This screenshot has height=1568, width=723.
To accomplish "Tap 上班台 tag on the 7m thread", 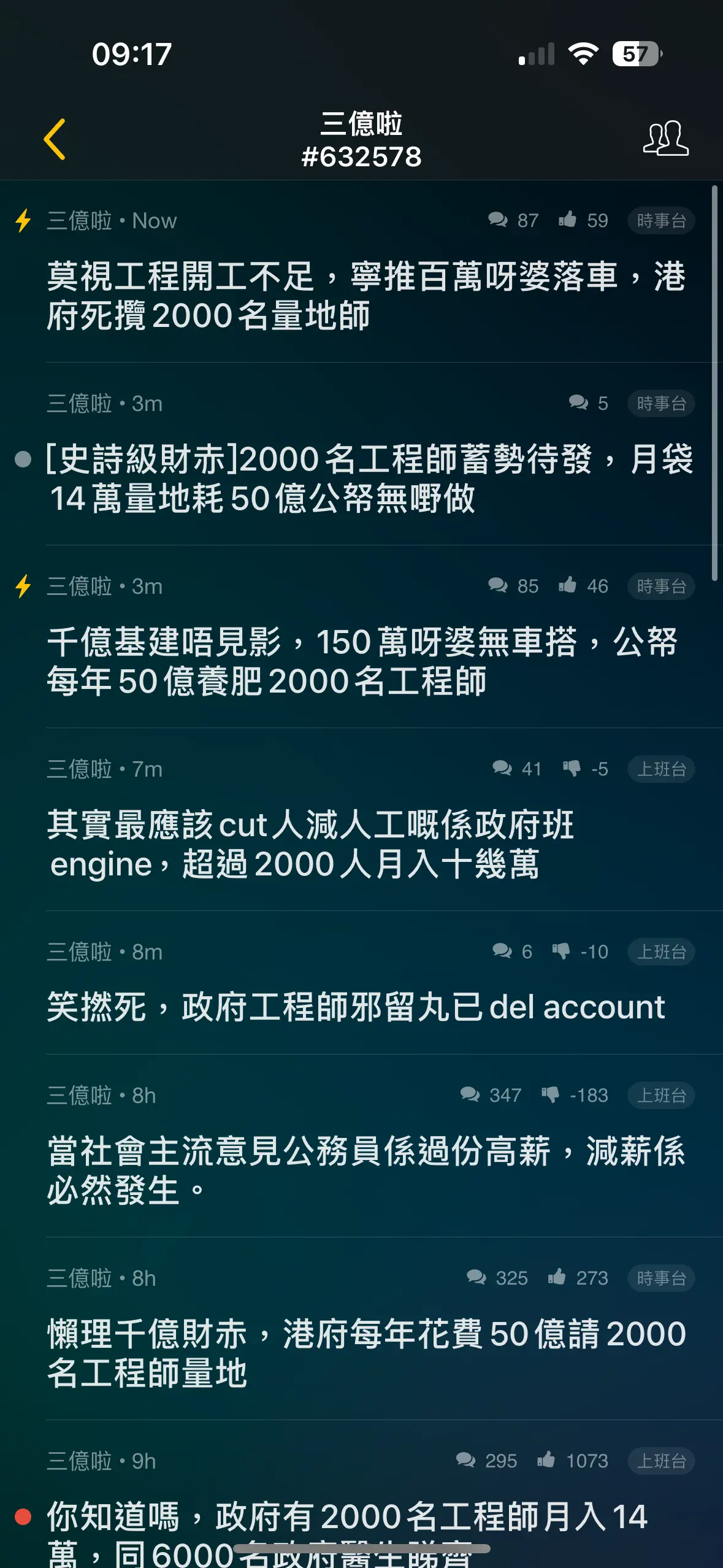I will [661, 769].
